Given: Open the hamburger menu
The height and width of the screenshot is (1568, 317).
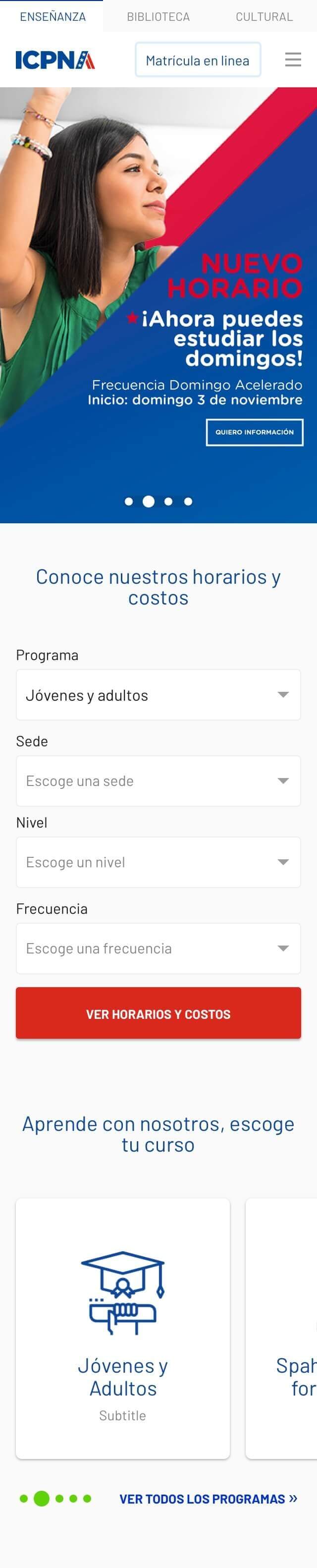Looking at the screenshot, I should coord(293,59).
